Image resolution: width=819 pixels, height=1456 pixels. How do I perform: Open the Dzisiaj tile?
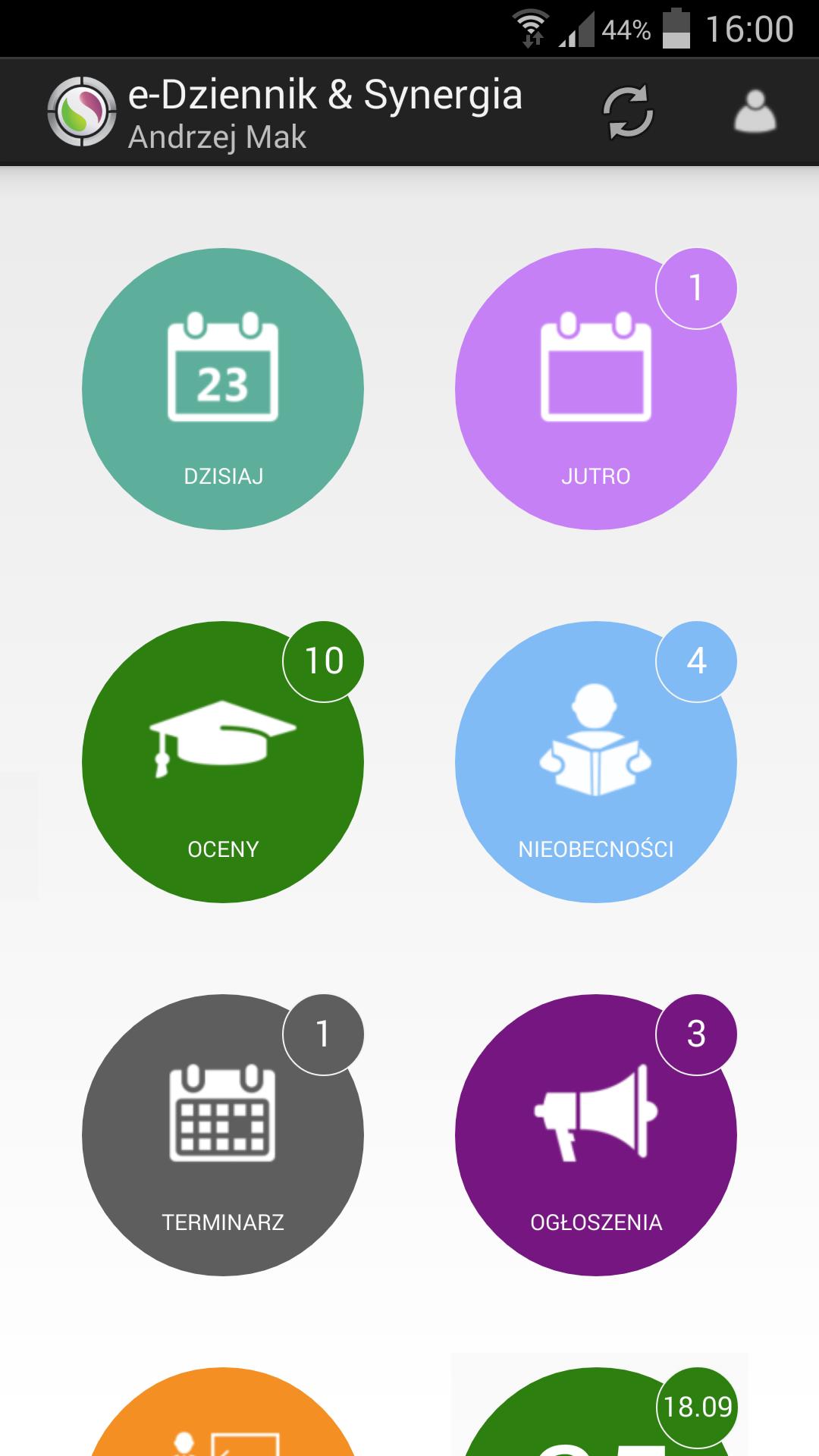coord(223,389)
